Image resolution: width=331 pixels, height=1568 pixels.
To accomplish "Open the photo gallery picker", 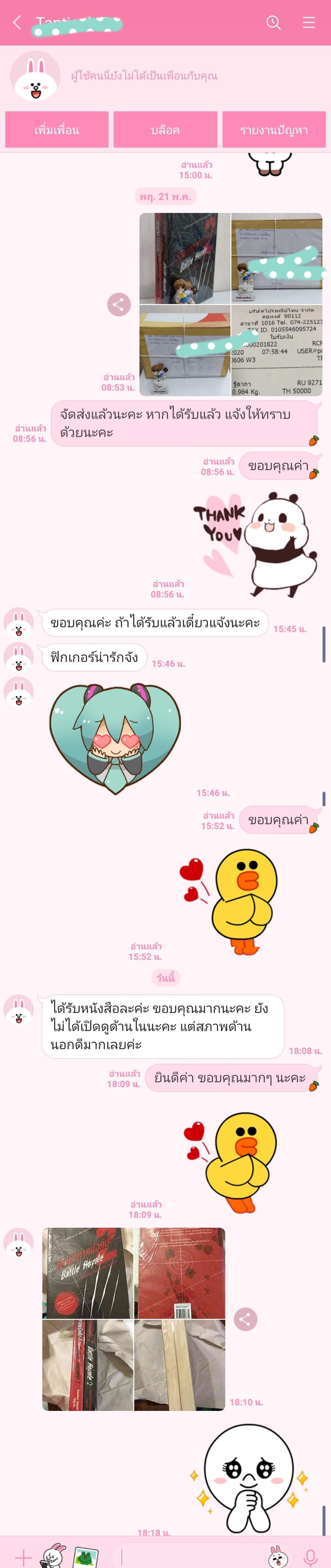I will (85, 1556).
